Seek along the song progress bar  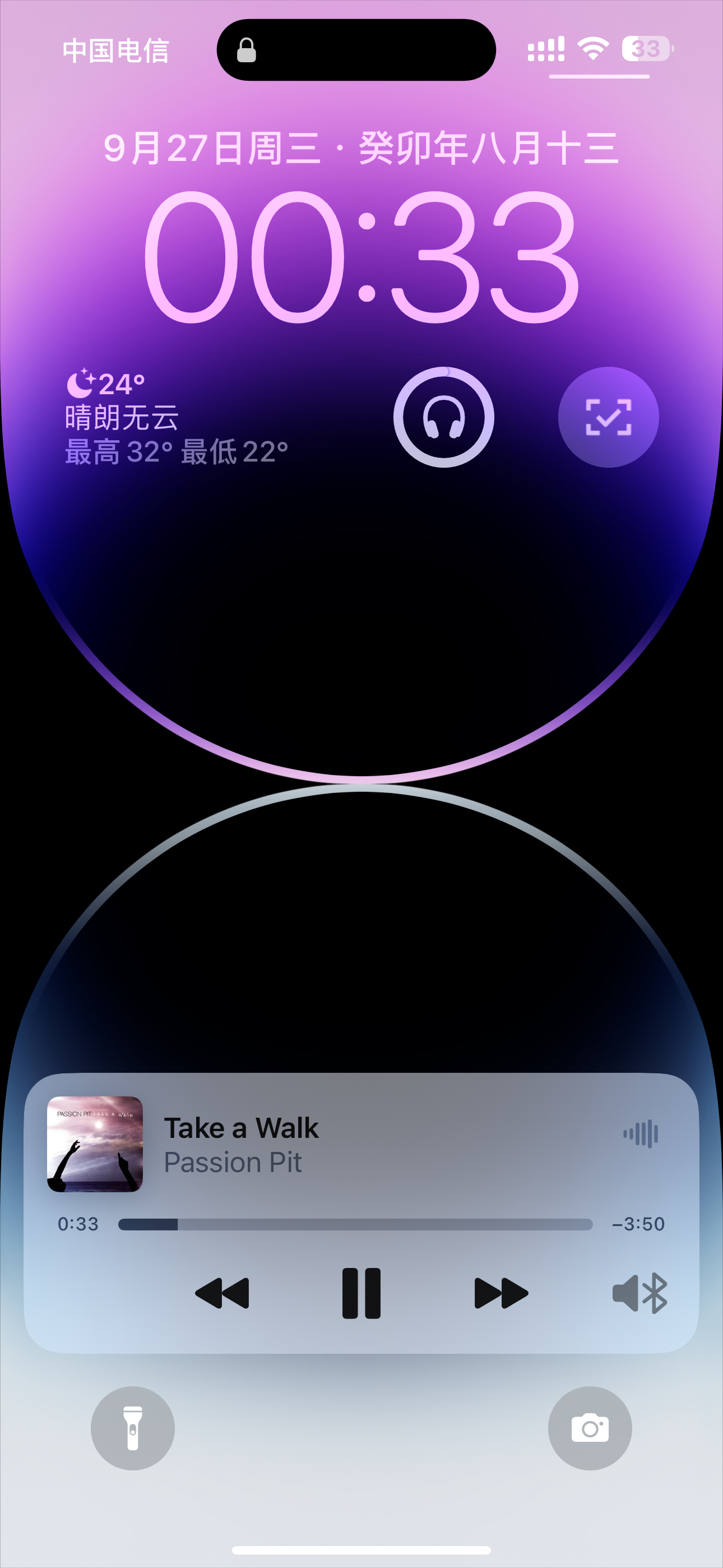[x=355, y=1224]
